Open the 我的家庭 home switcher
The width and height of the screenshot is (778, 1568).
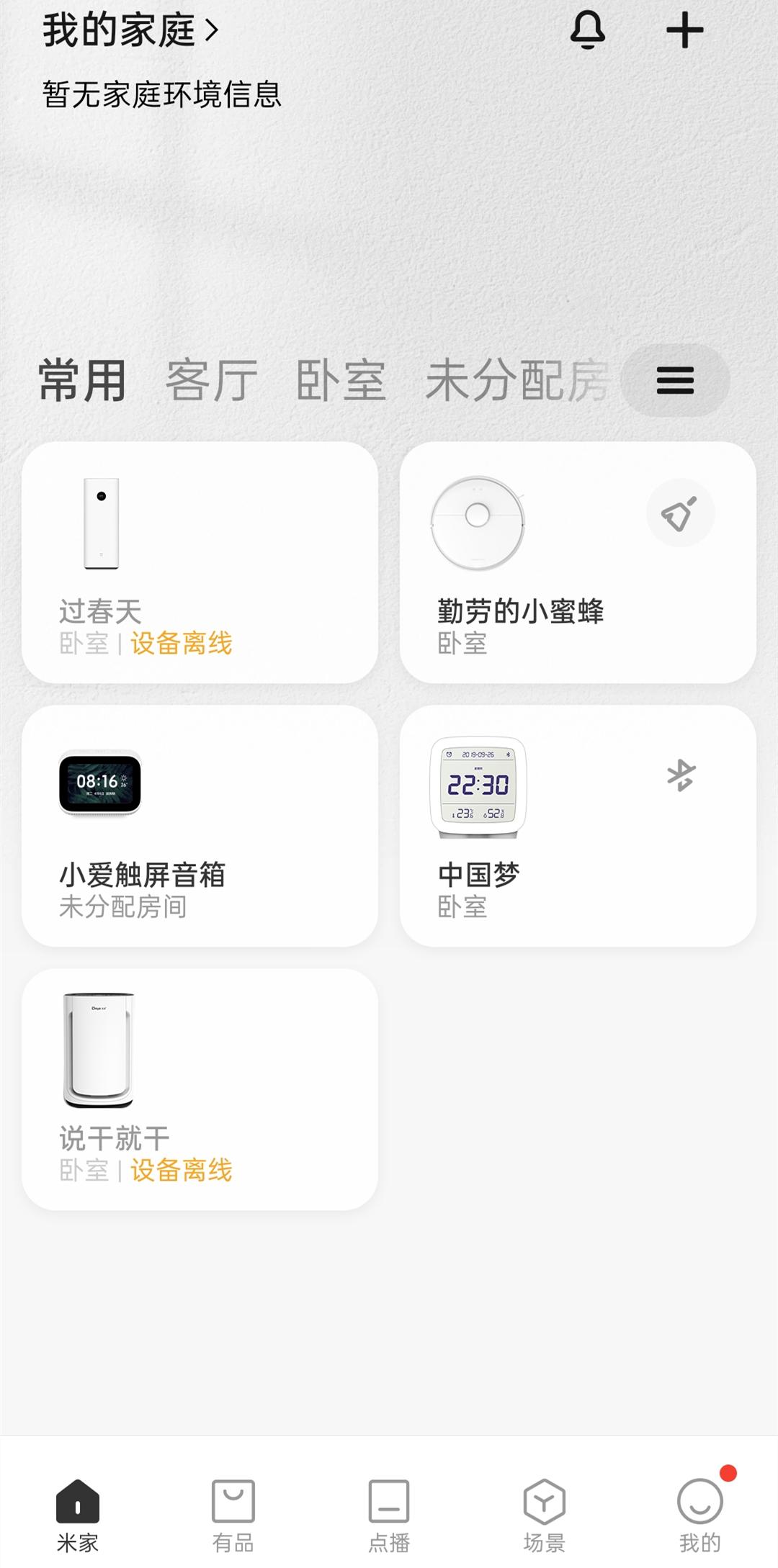[x=130, y=30]
